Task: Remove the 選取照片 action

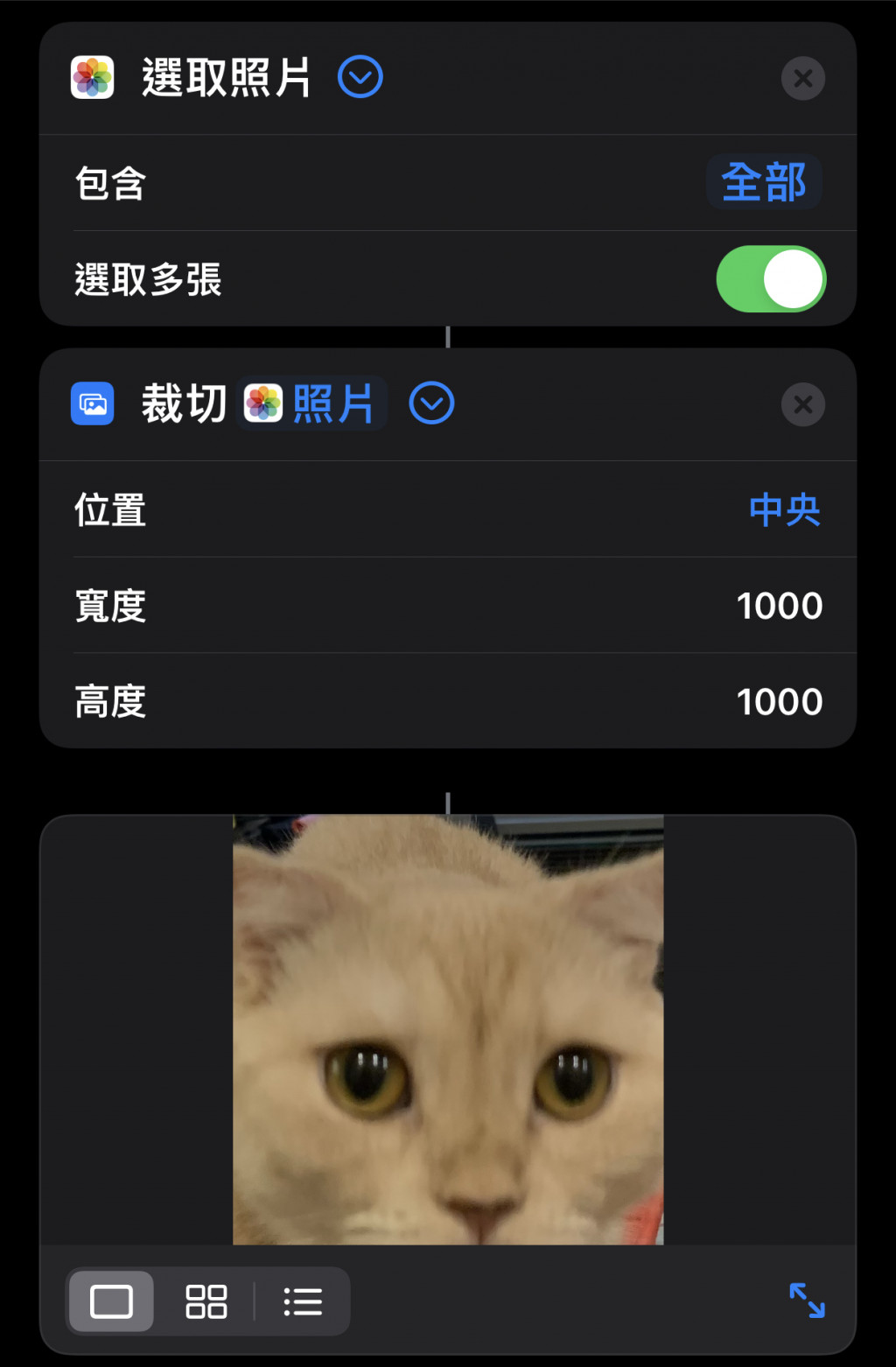Action: pyautogui.click(x=802, y=79)
